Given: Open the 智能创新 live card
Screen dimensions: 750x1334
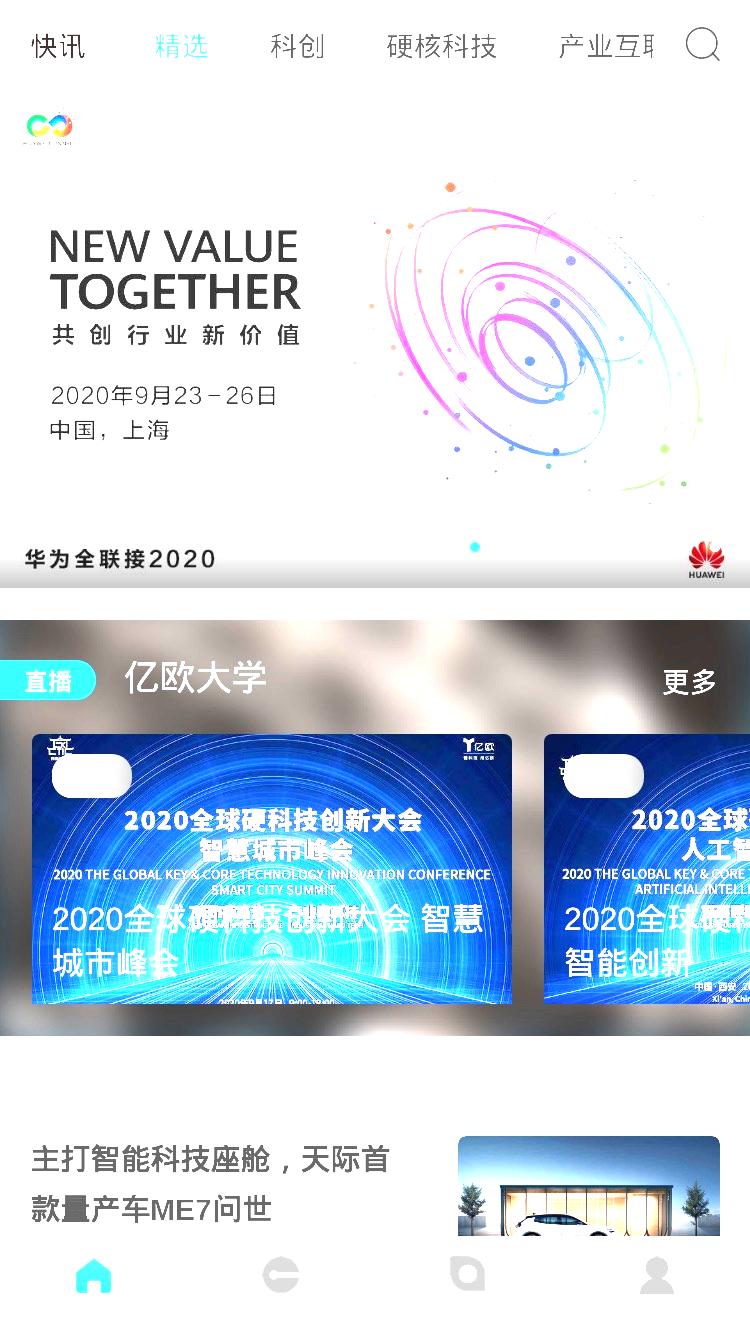Looking at the screenshot, I should click(647, 869).
